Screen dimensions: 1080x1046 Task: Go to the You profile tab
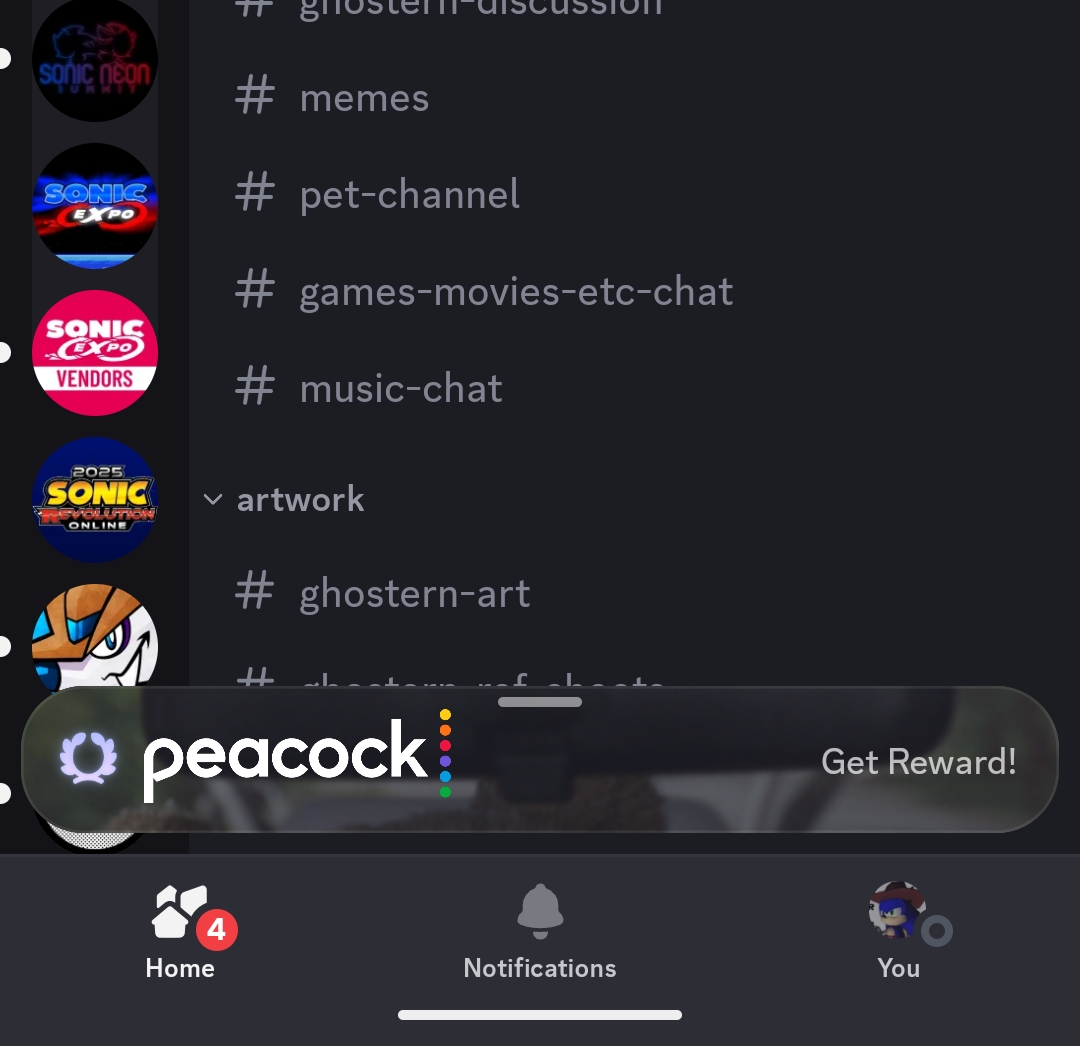(898, 930)
